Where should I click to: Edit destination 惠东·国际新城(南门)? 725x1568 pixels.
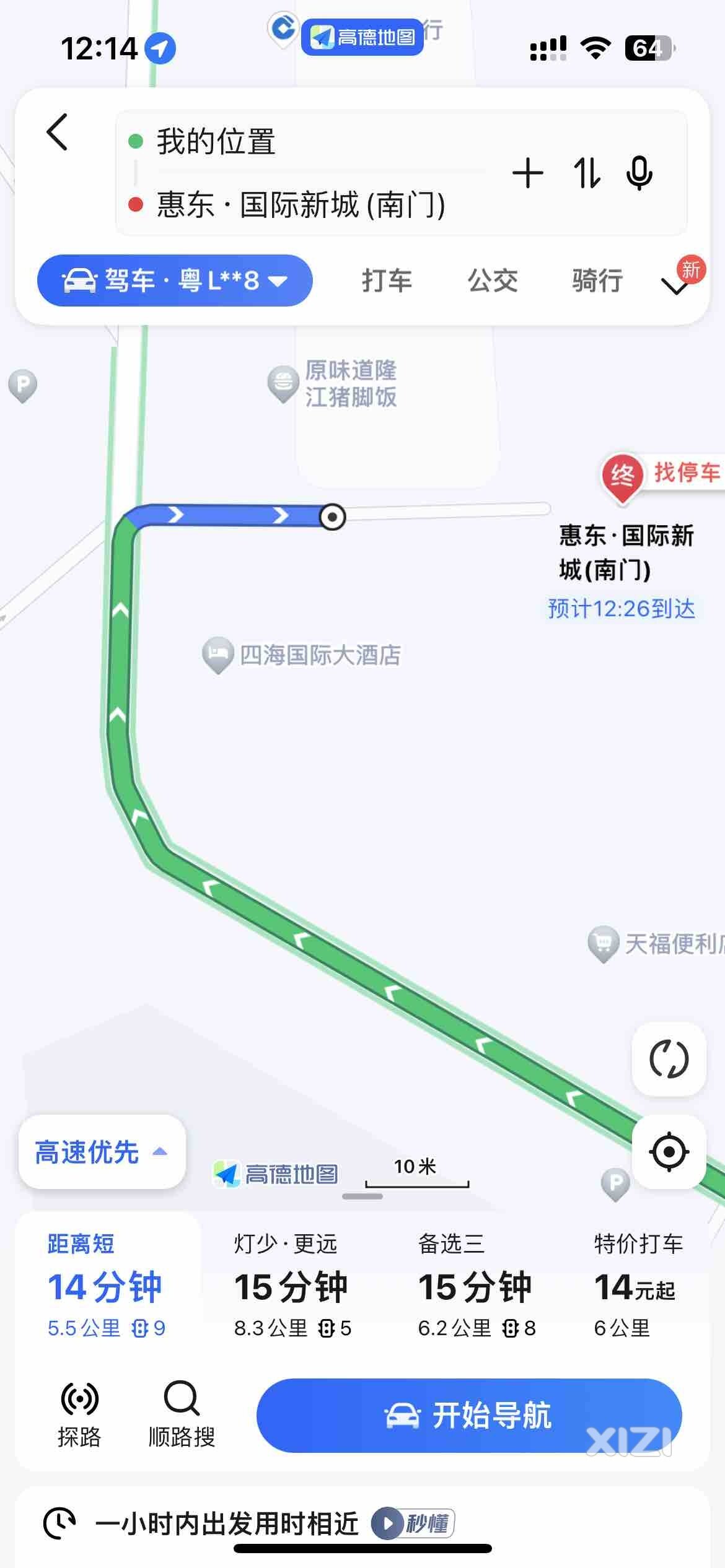pyautogui.click(x=301, y=205)
